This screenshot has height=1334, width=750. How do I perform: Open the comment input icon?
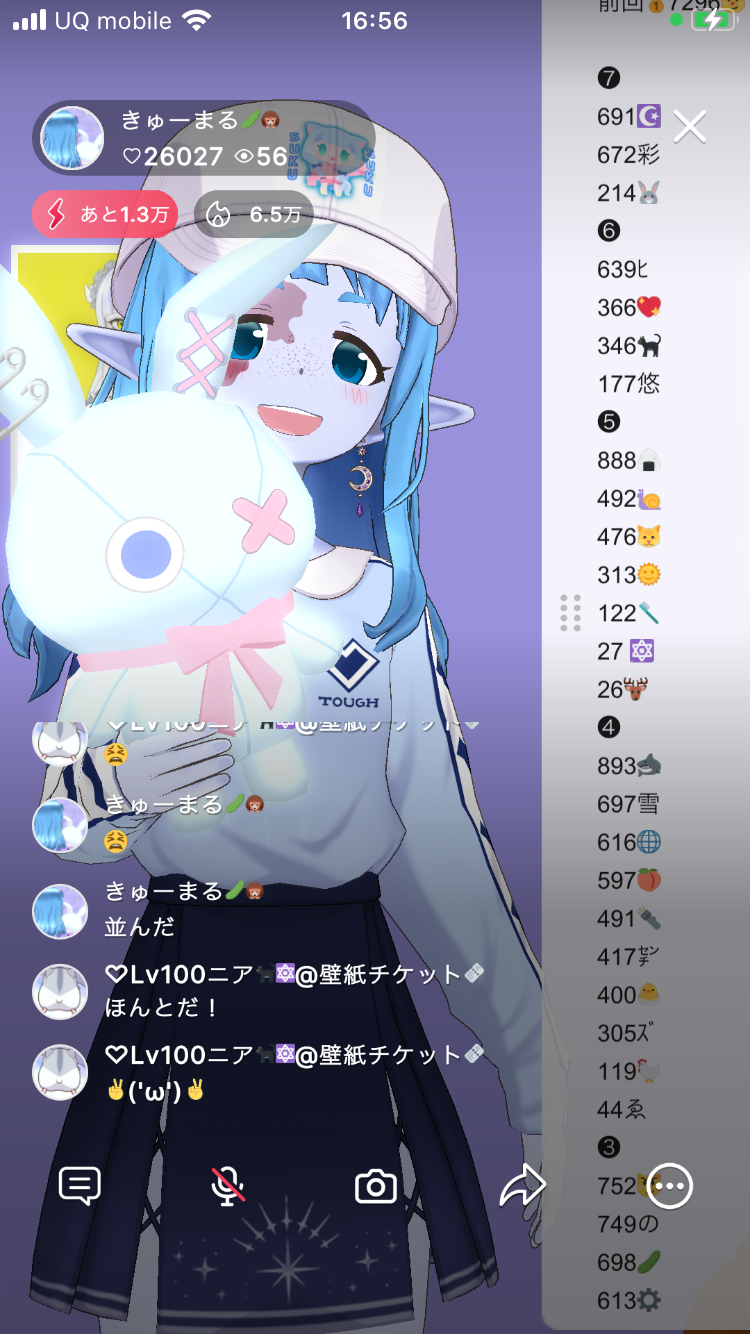(x=80, y=1186)
